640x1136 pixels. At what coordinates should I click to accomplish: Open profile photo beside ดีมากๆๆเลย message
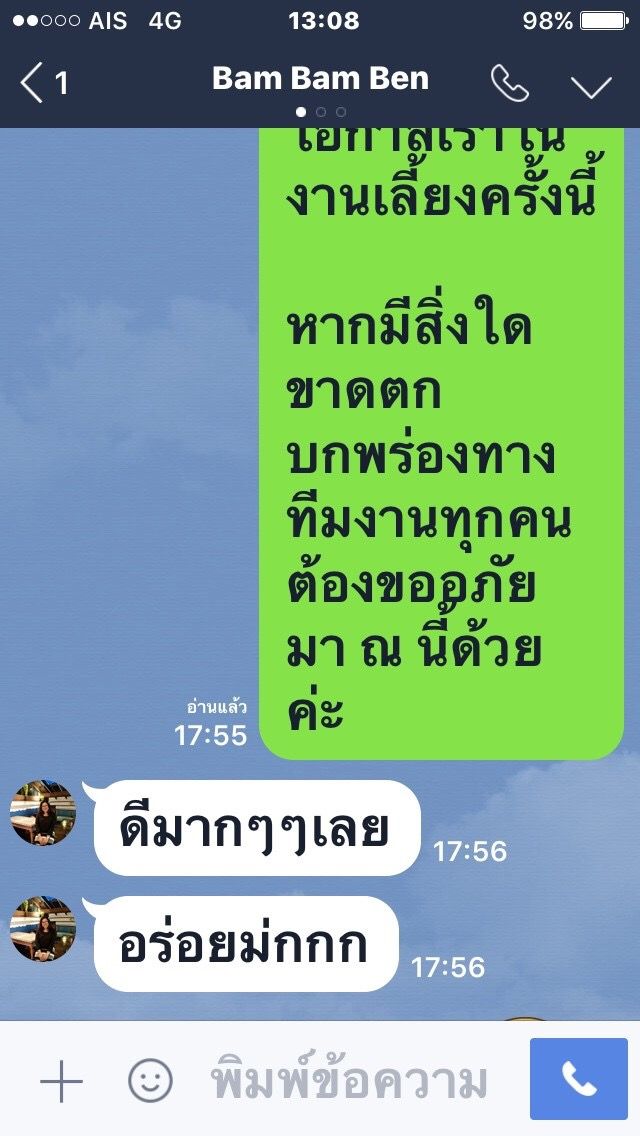coord(43,812)
